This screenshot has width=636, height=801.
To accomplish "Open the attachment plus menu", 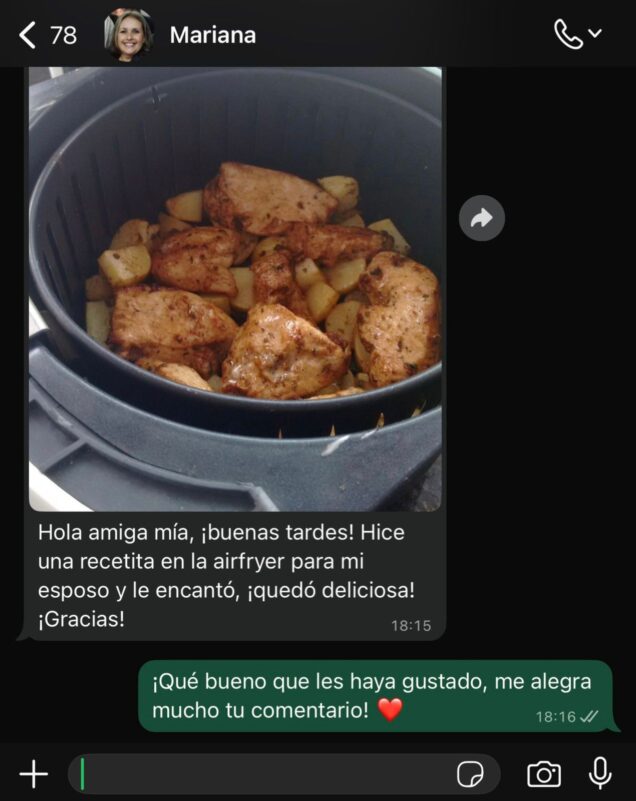I will point(34,773).
